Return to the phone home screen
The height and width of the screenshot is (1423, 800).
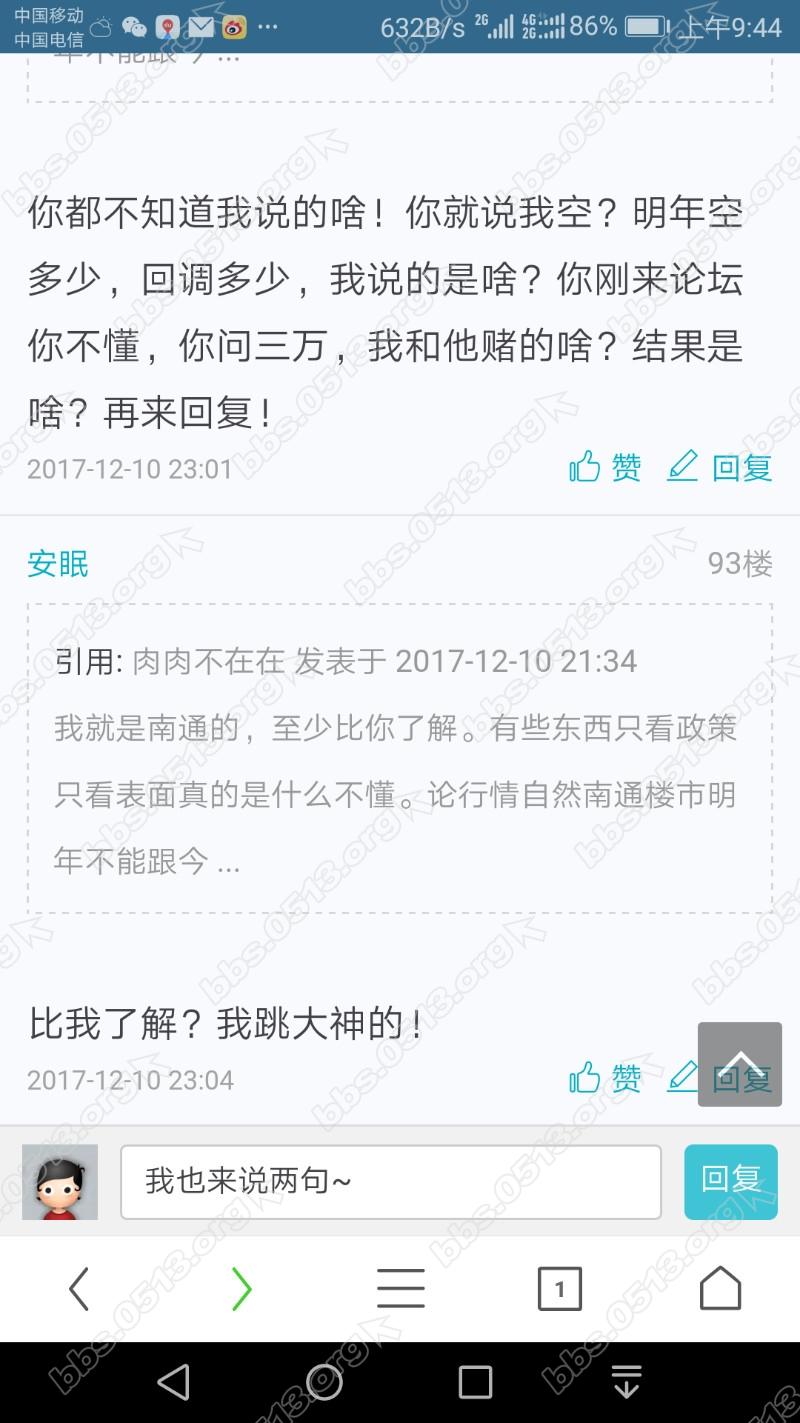tap(324, 1383)
